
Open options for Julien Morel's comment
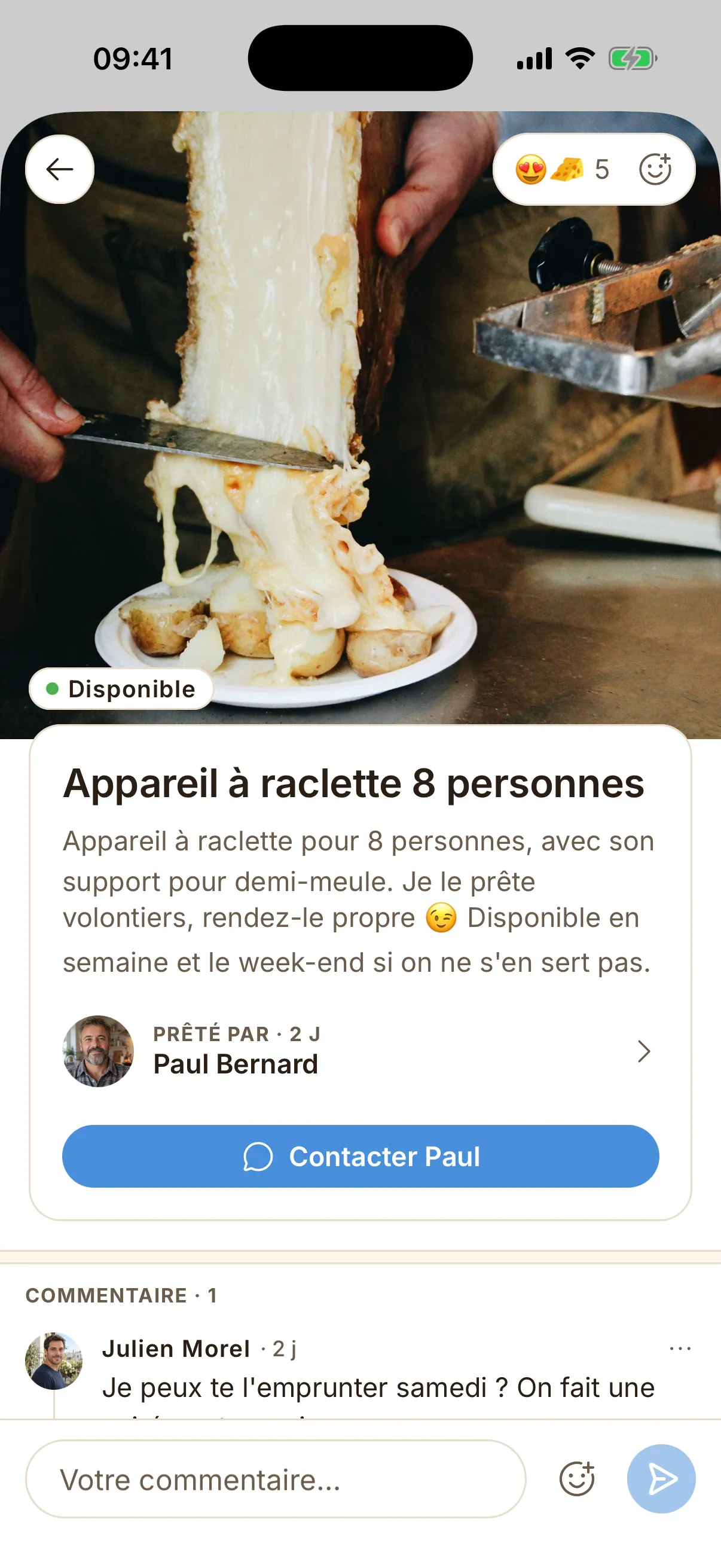[680, 1349]
